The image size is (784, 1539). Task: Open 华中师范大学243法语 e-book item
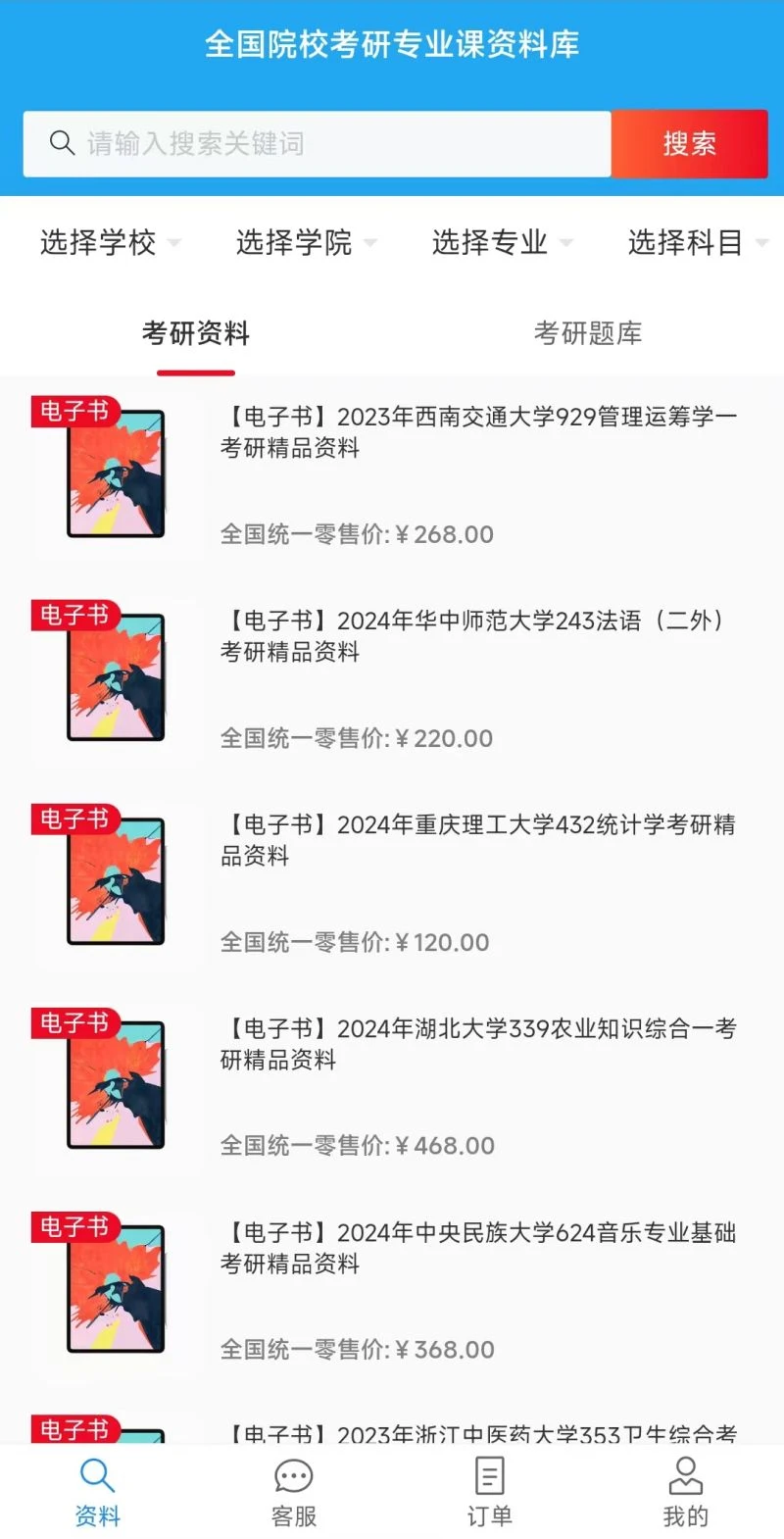tap(480, 636)
